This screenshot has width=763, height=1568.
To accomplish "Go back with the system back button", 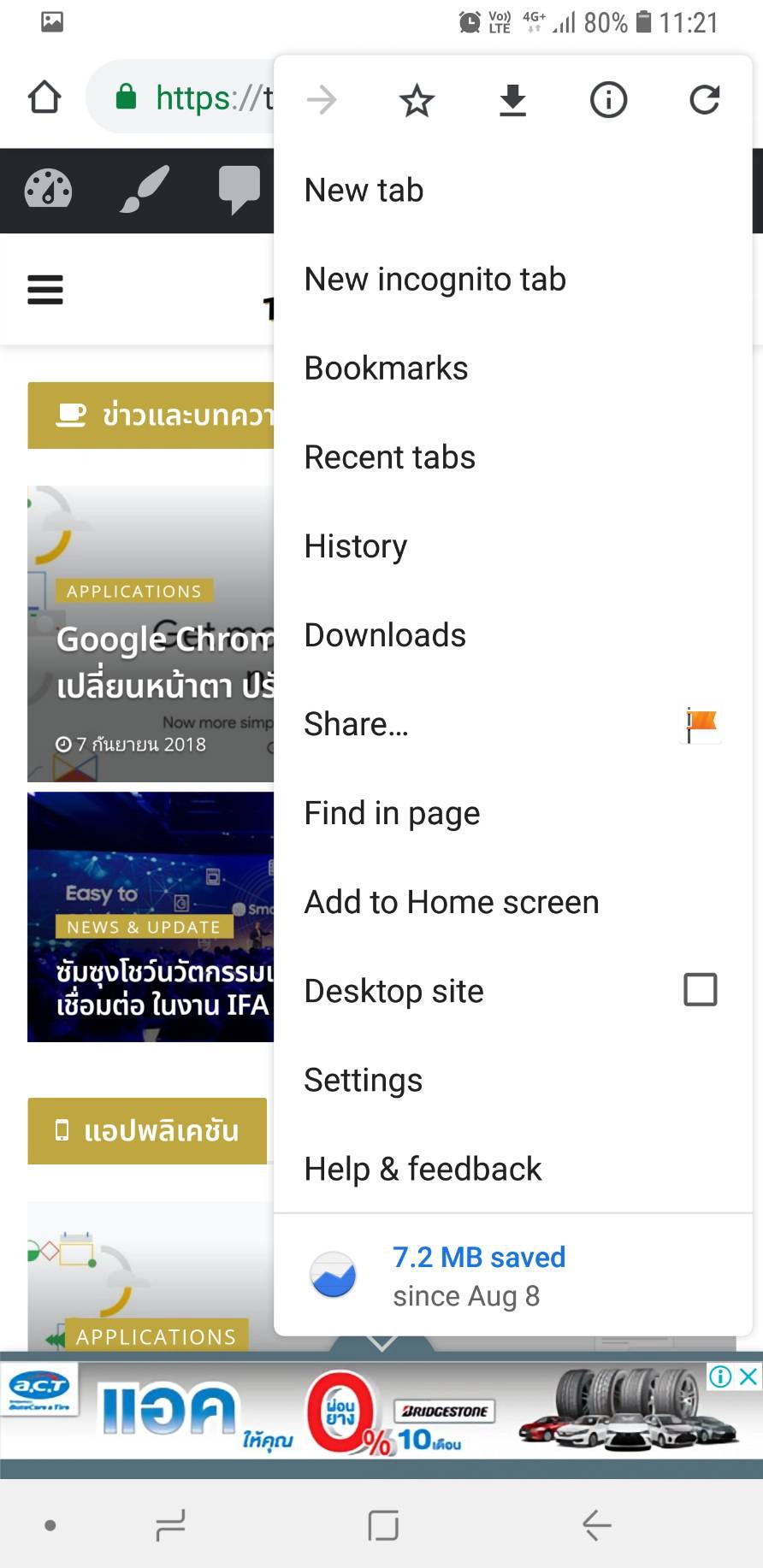I will pyautogui.click(x=596, y=1524).
